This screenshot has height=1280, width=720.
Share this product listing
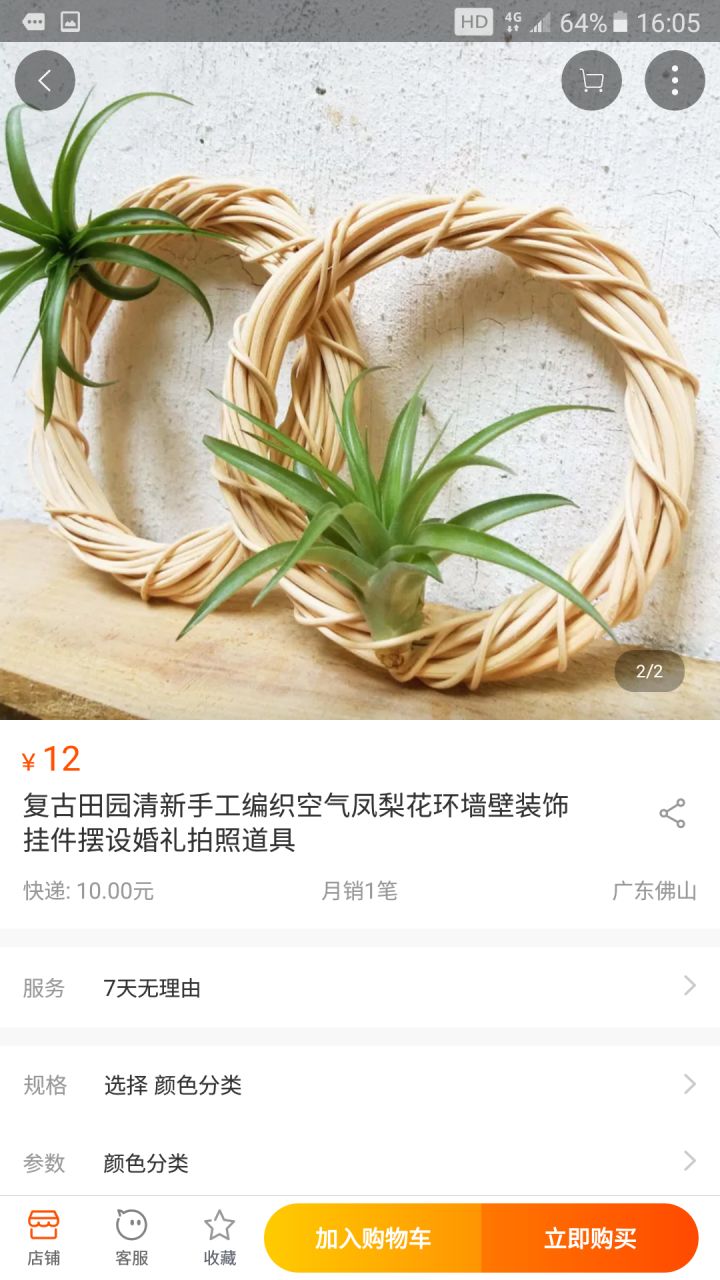click(x=672, y=814)
